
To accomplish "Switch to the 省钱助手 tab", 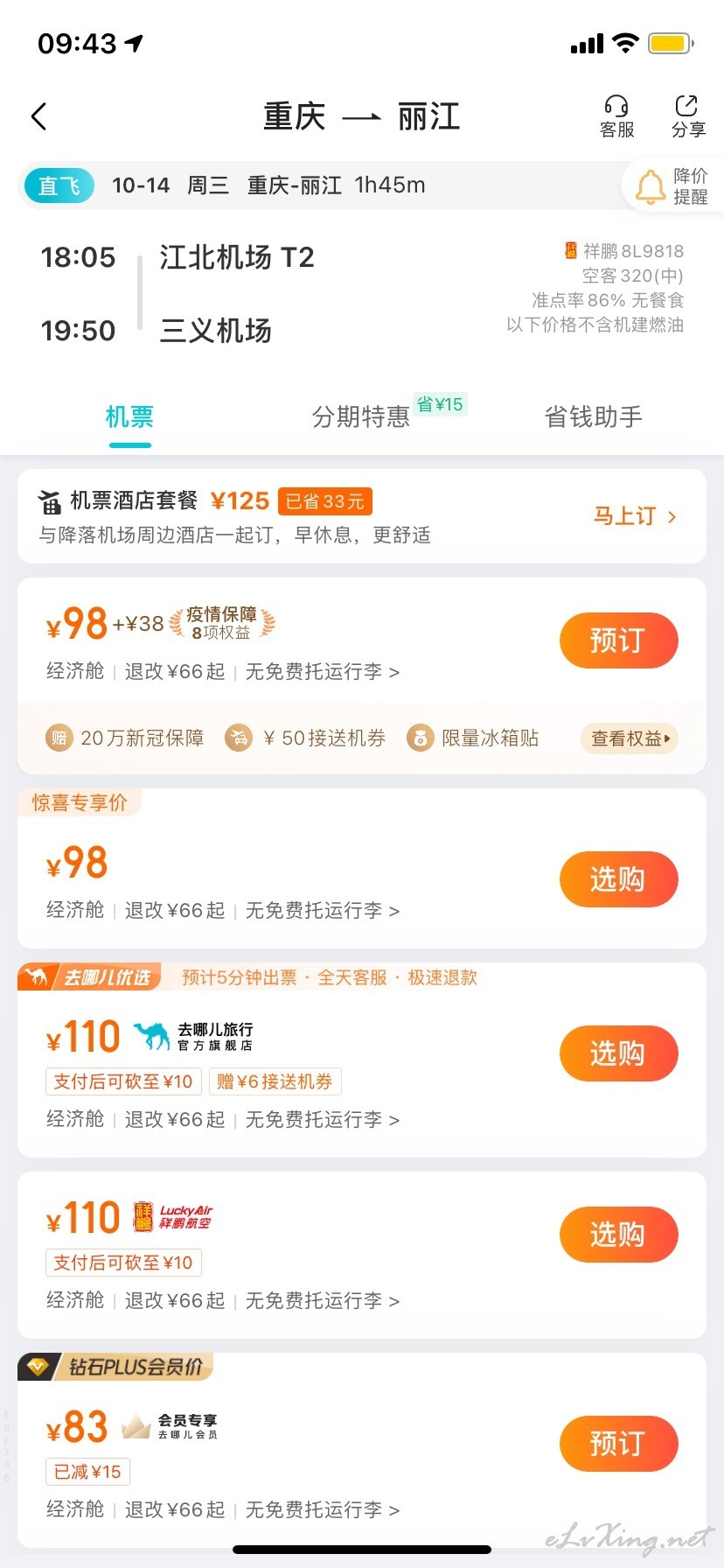I will click(593, 416).
